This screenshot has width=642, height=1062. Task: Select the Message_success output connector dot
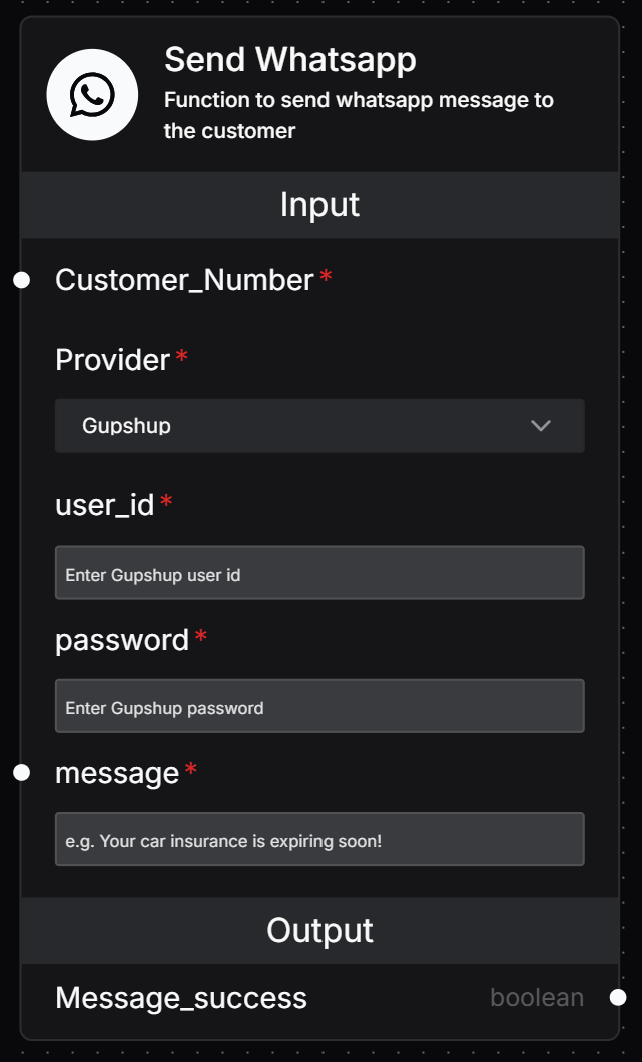(x=618, y=997)
